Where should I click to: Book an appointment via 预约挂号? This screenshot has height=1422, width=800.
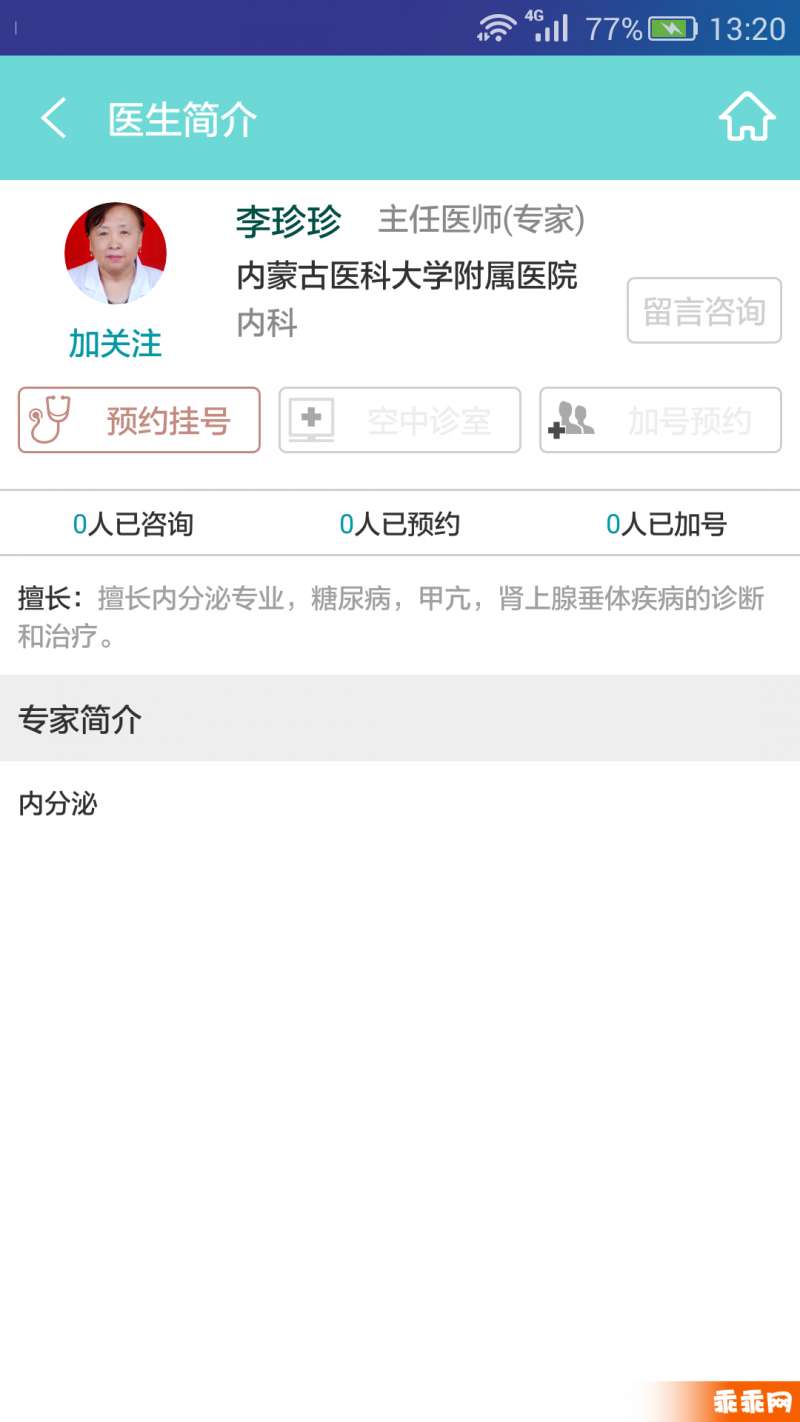(139, 421)
